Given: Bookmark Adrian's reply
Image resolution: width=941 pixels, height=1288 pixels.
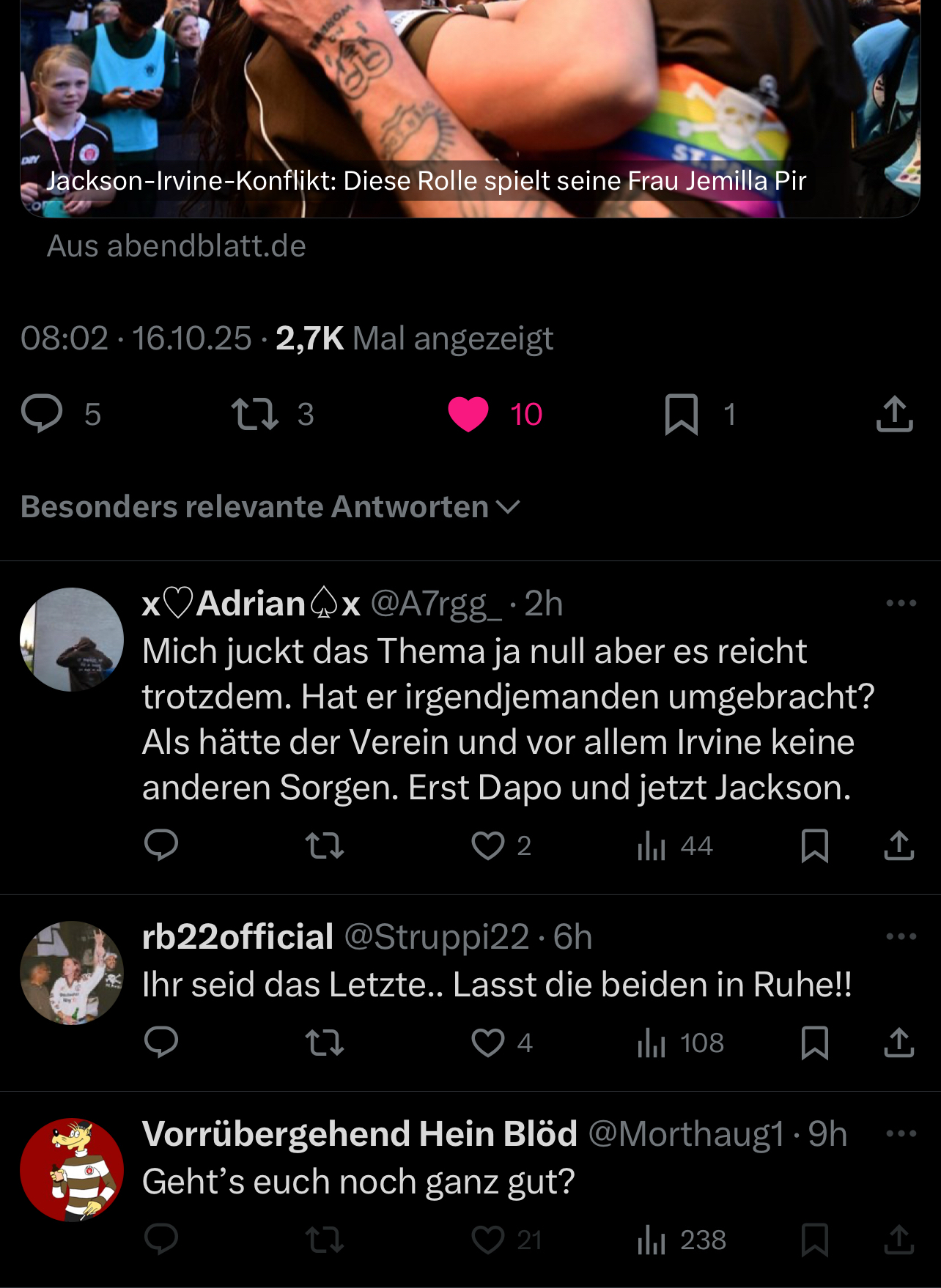Looking at the screenshot, I should [x=815, y=845].
